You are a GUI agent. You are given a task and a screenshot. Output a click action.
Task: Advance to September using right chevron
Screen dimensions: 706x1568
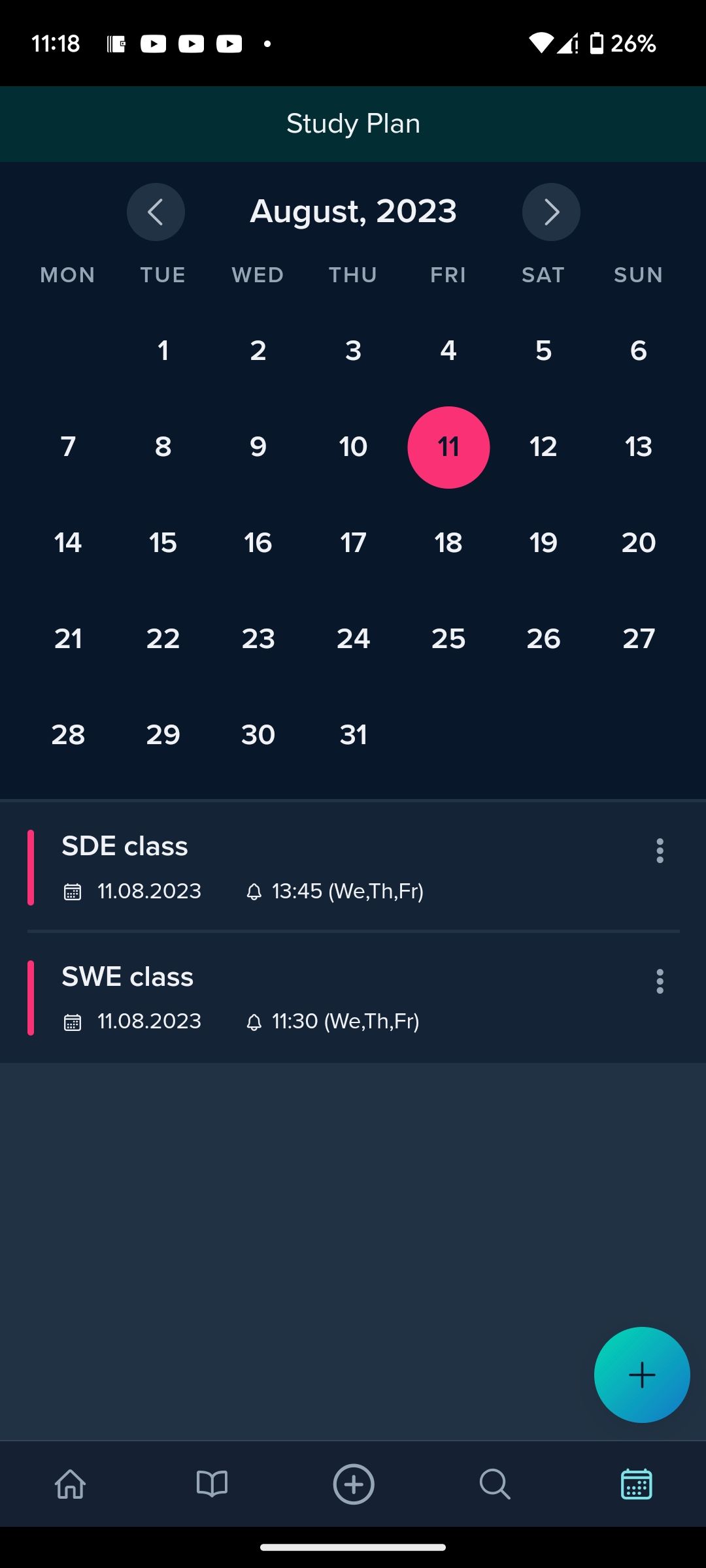[x=551, y=212]
